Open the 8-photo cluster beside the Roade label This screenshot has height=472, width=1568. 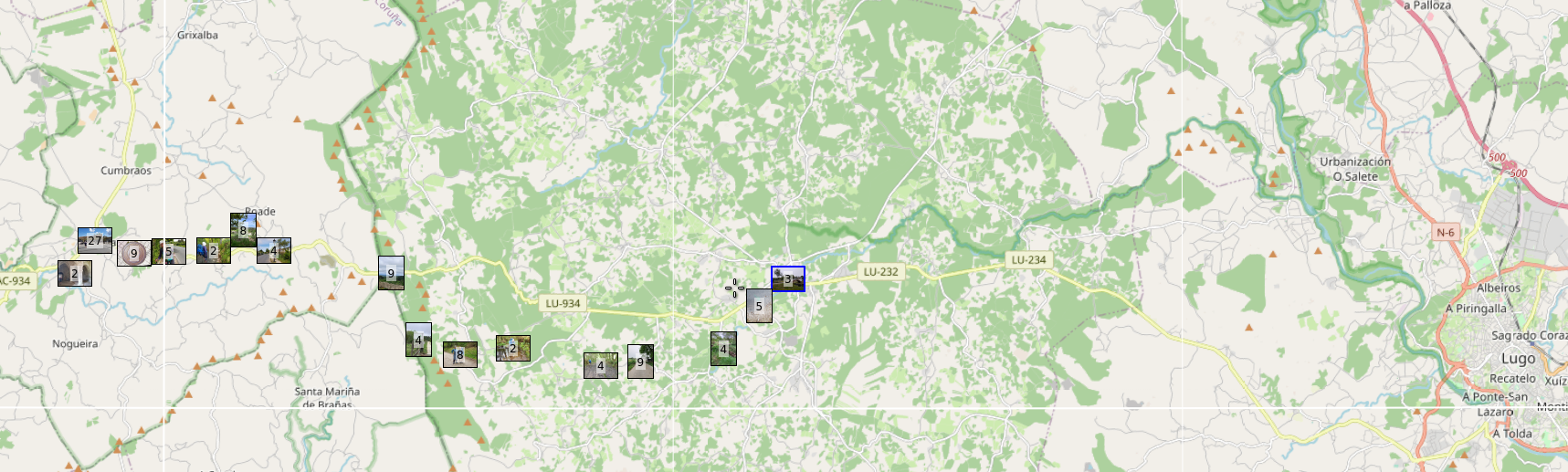243,229
